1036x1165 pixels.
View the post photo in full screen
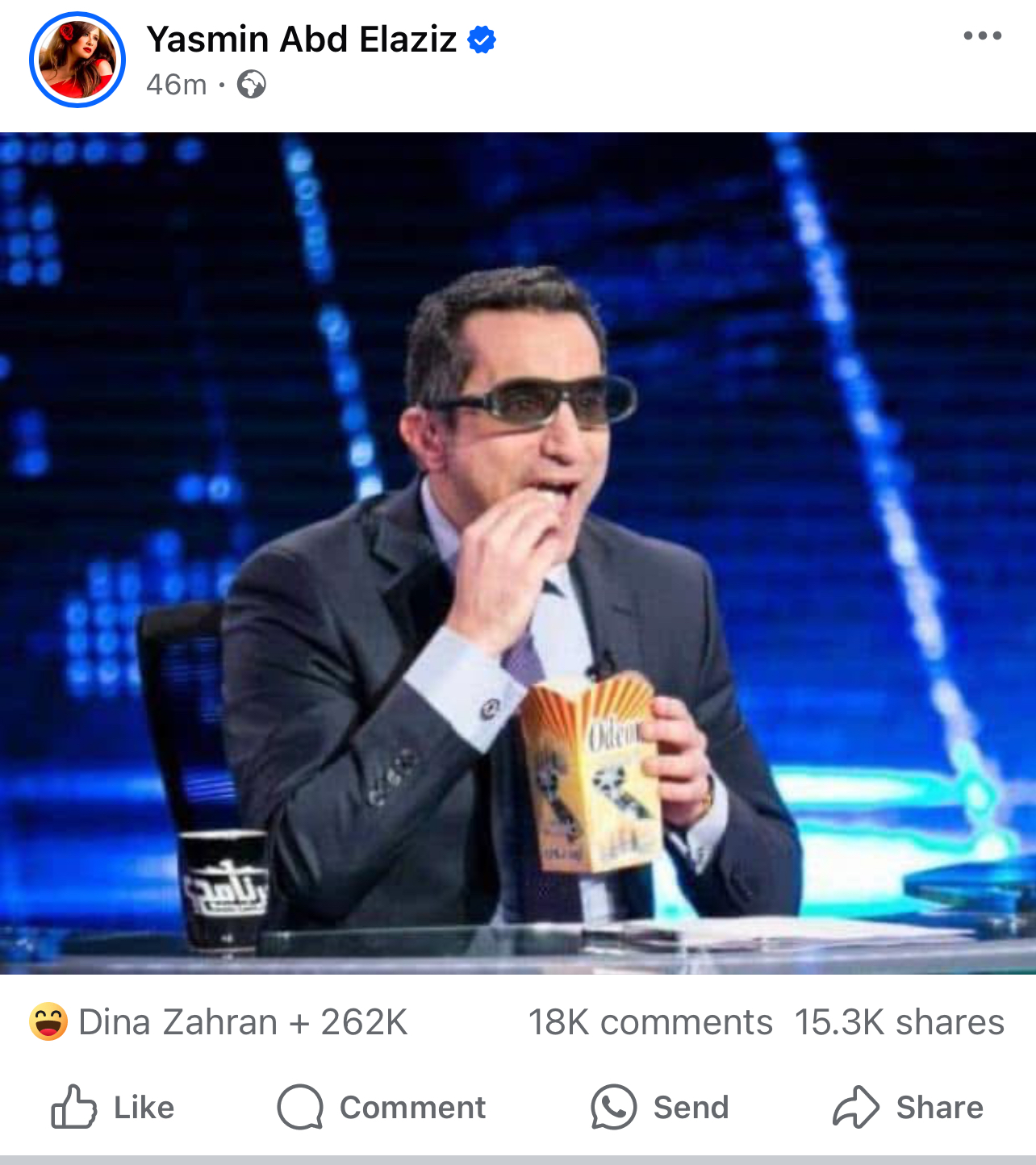point(518,553)
